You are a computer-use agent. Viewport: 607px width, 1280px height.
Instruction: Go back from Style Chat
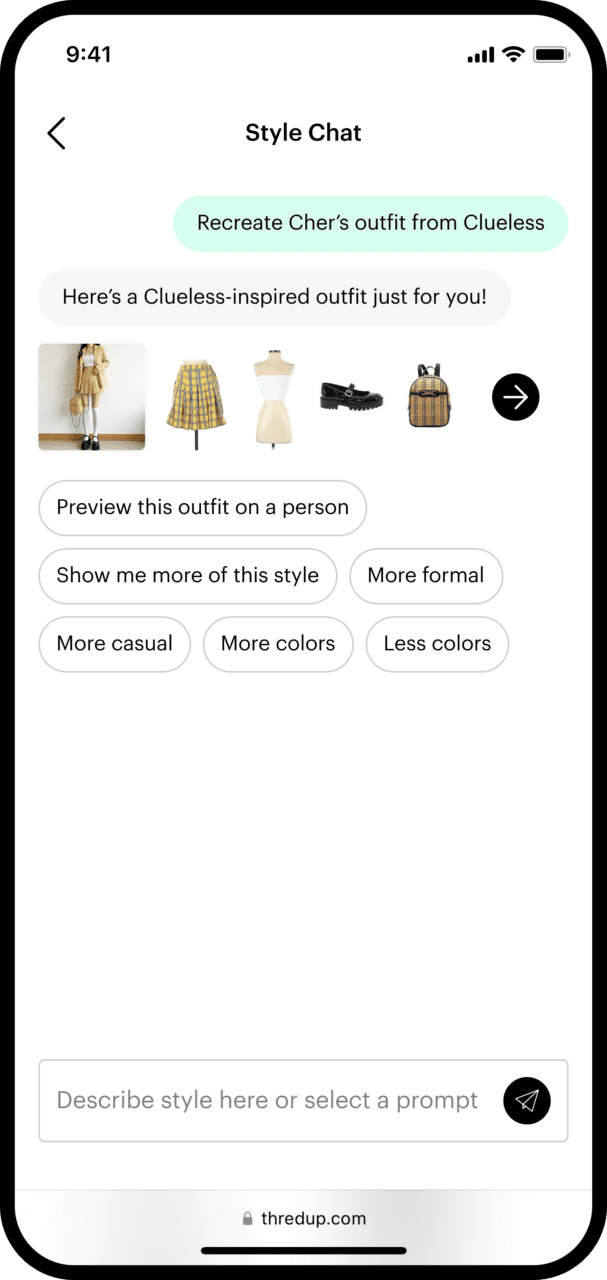[56, 133]
